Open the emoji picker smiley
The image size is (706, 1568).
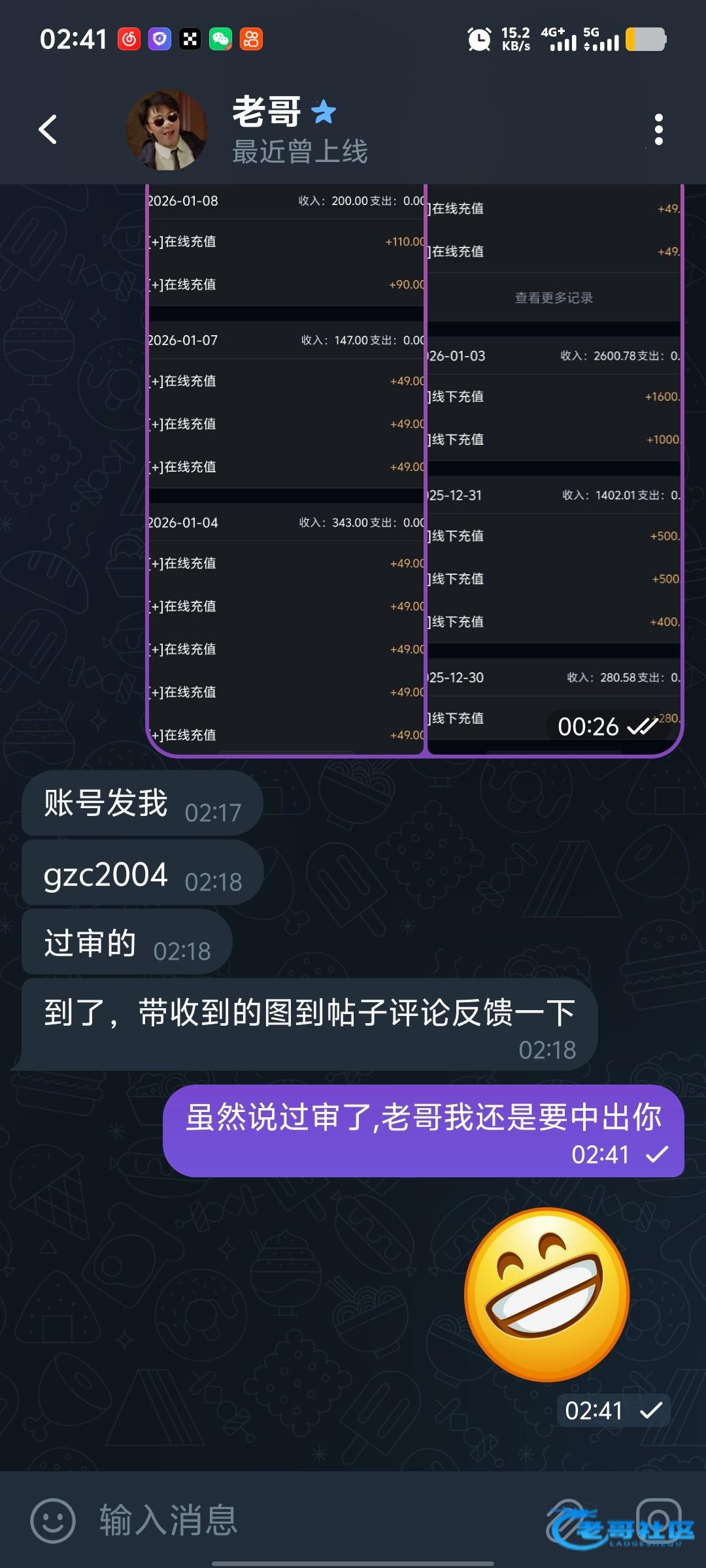pos(53,1520)
